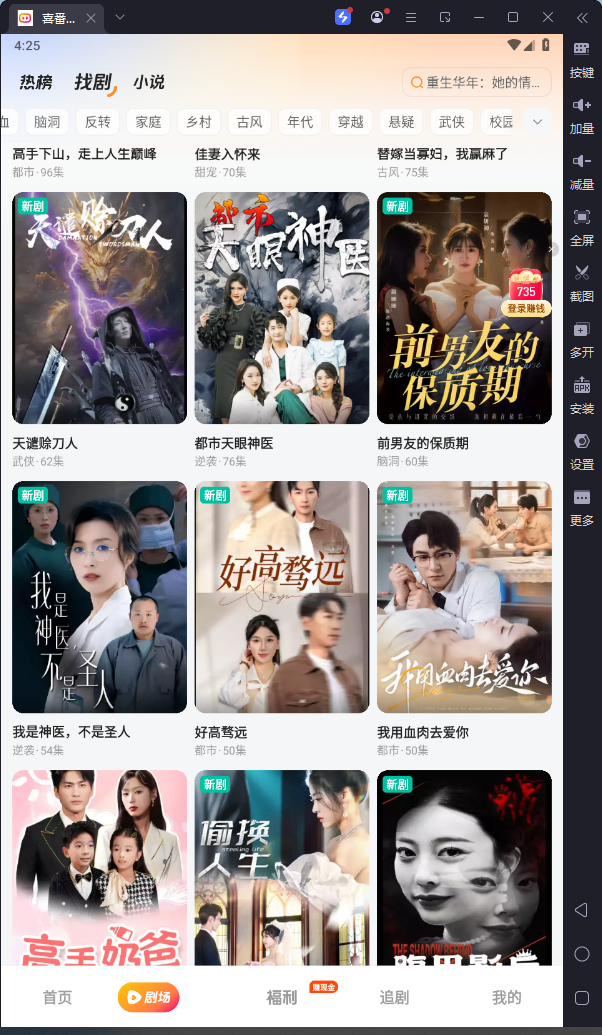Open the drama 我用血肉去爱你
Image resolution: width=602 pixels, height=1035 pixels.
464,597
